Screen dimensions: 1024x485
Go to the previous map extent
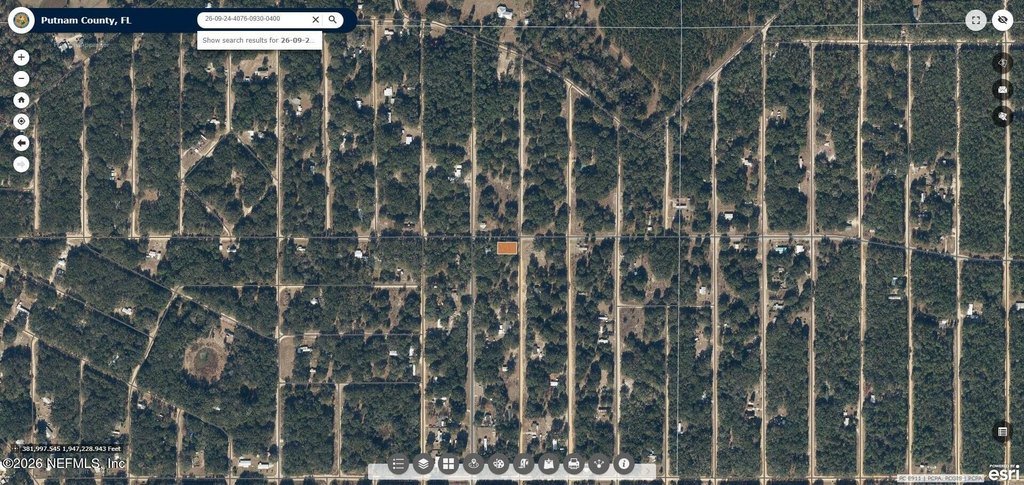click(x=21, y=143)
